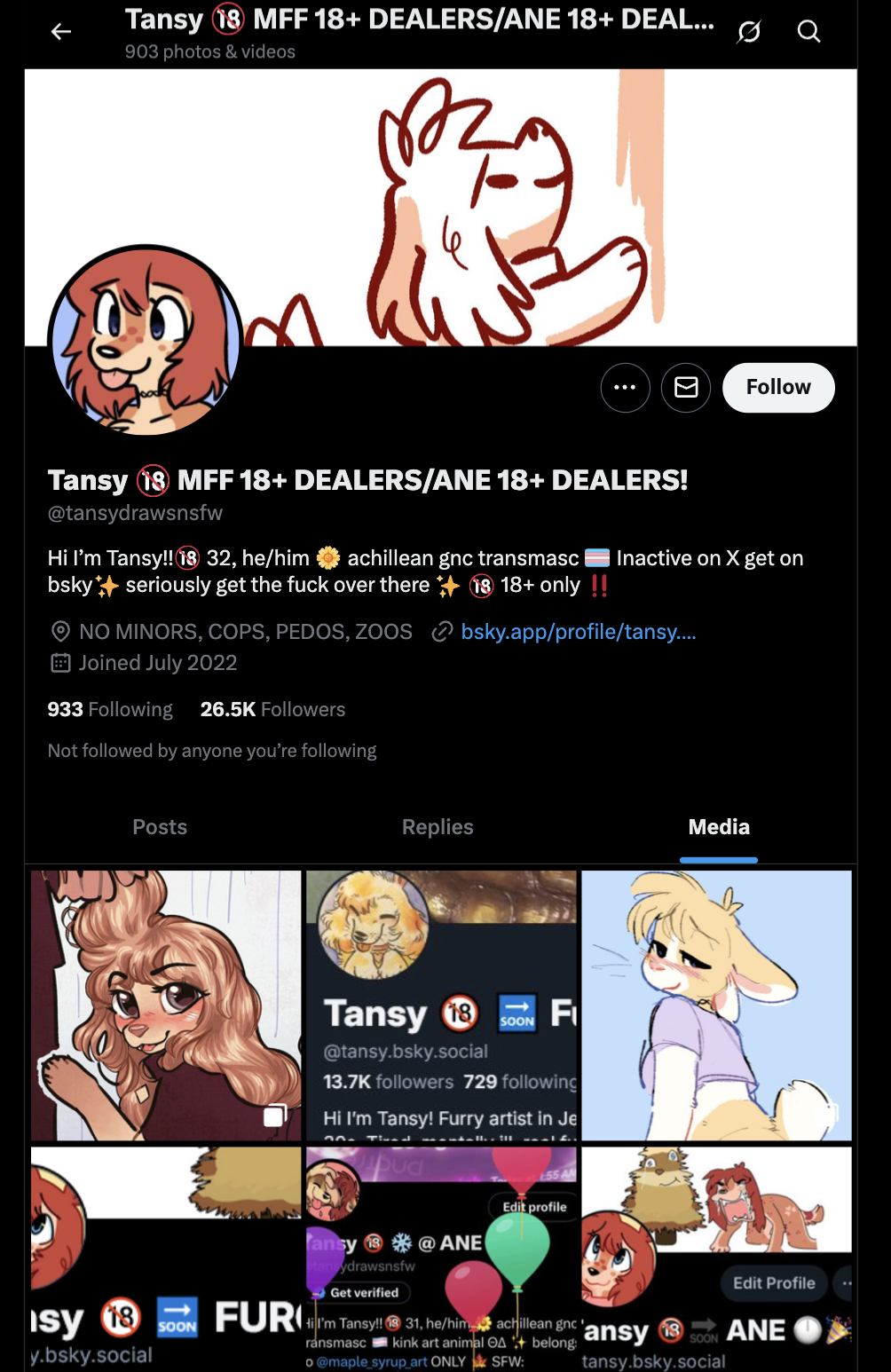Switch to the Posts tab

(160, 827)
